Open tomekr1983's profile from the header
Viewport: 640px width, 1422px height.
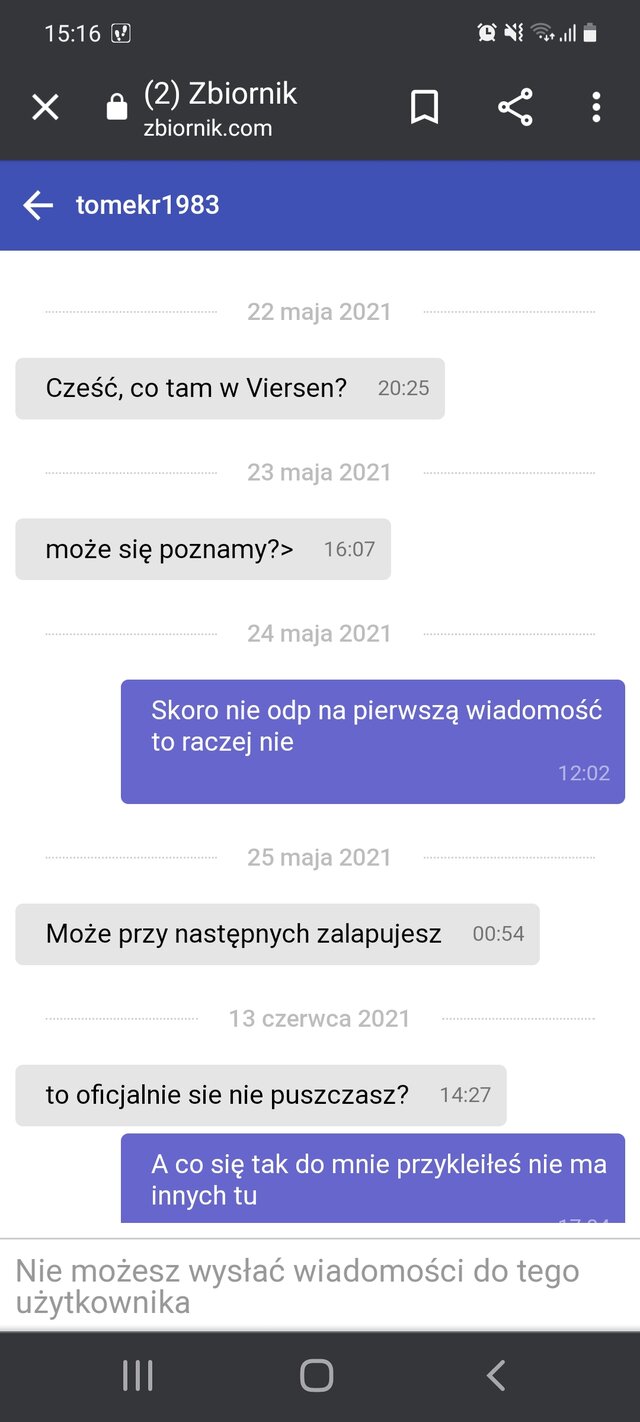148,206
